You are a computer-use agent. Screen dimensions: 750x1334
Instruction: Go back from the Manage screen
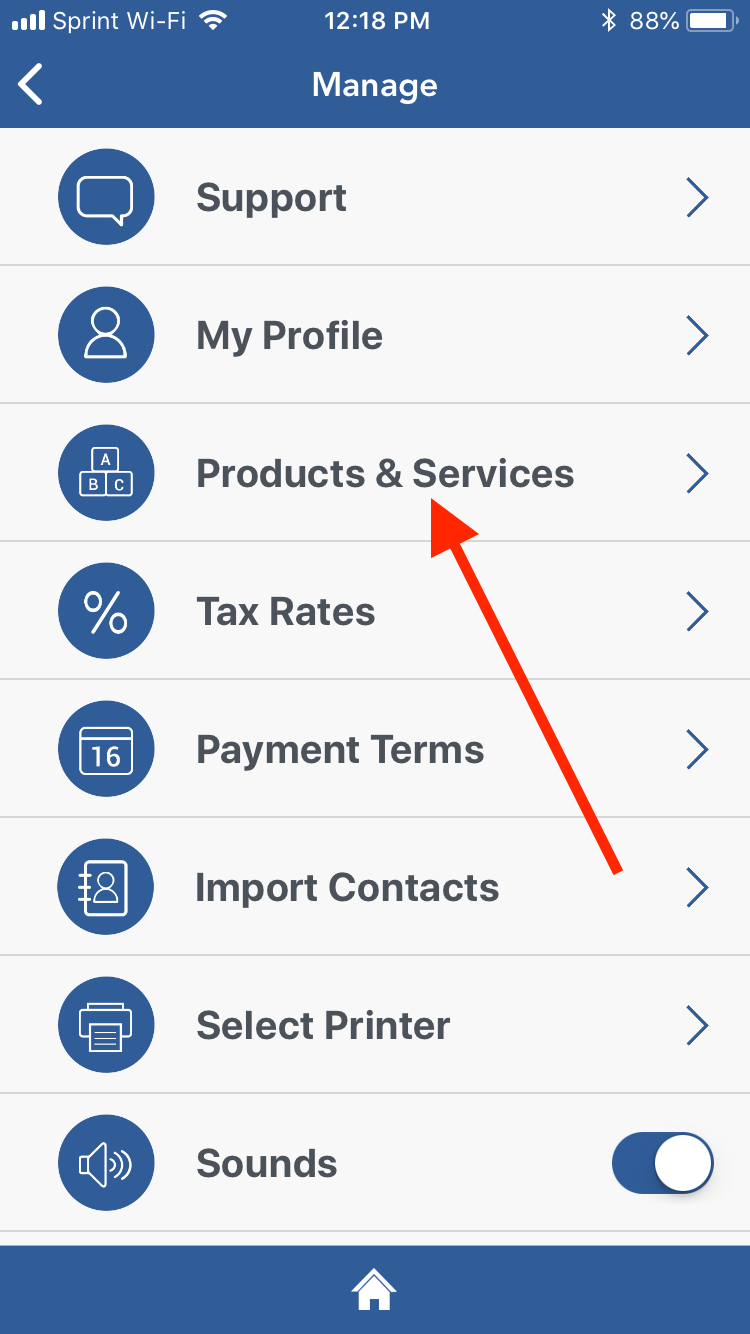(32, 85)
